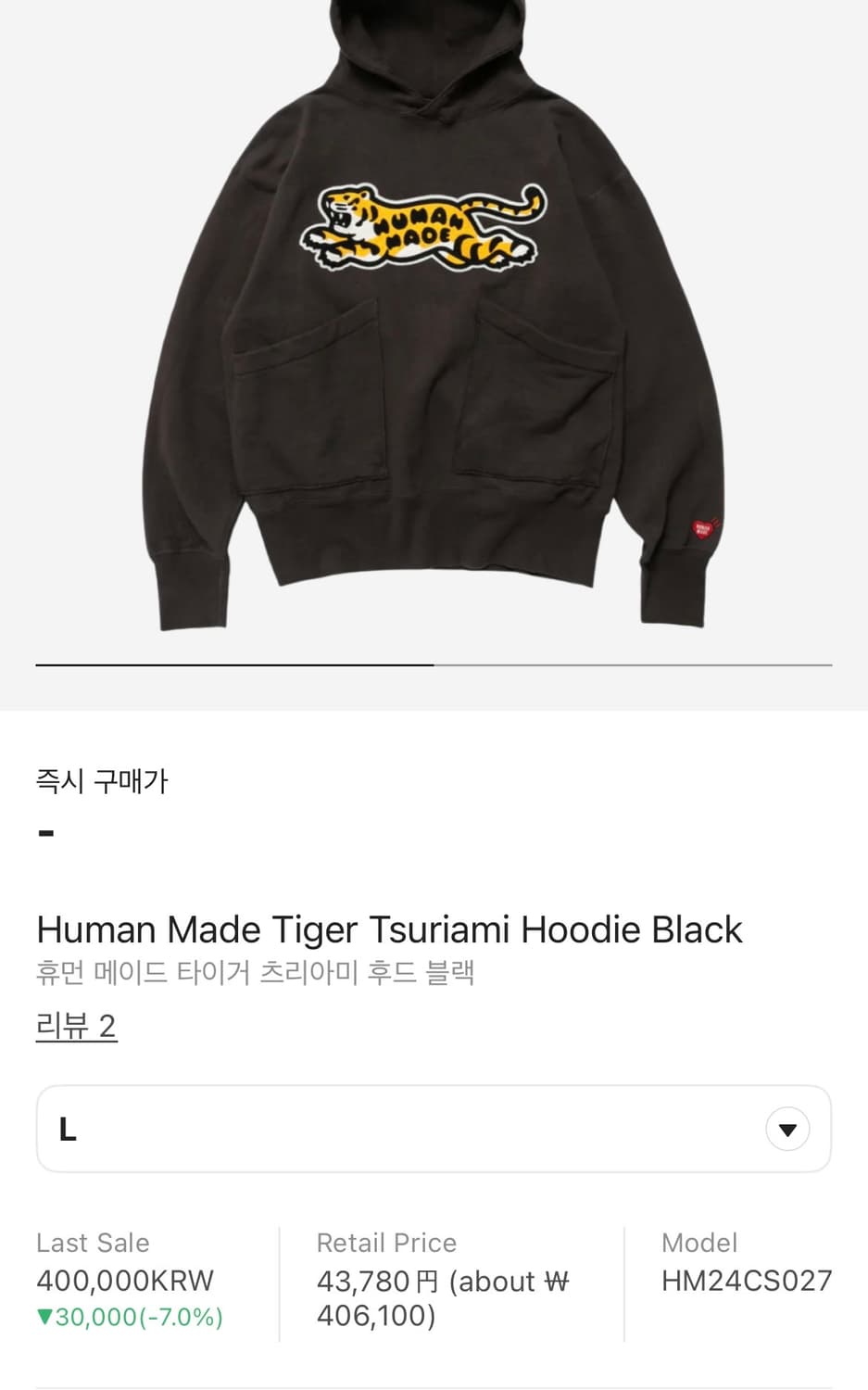This screenshot has height=1390, width=868.
Task: Click the Korean product name text
Action: pos(255,975)
